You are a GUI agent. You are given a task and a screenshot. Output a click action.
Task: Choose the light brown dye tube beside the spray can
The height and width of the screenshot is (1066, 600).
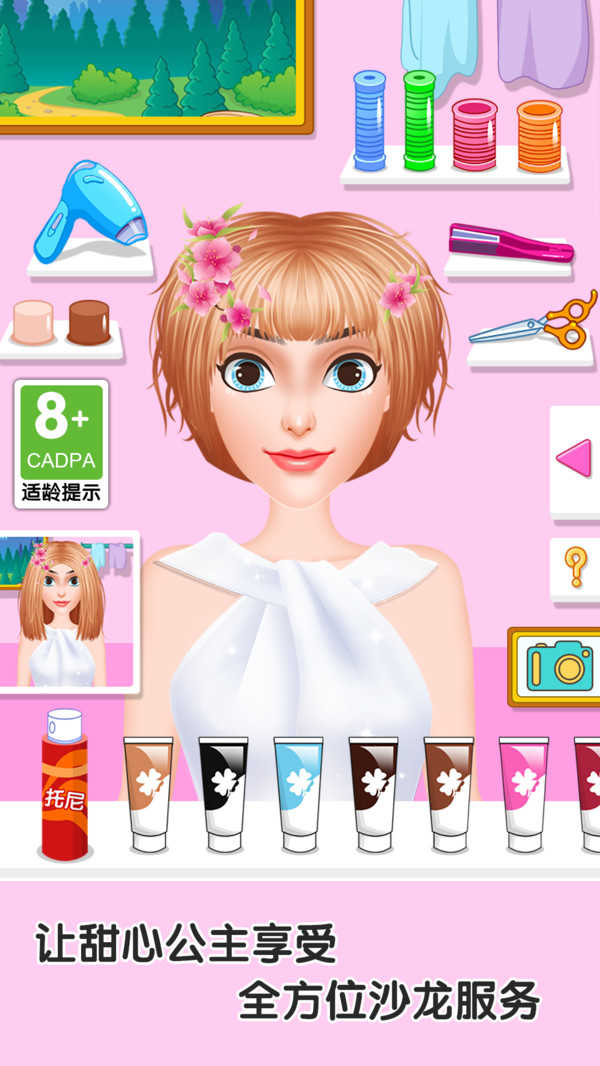click(148, 794)
